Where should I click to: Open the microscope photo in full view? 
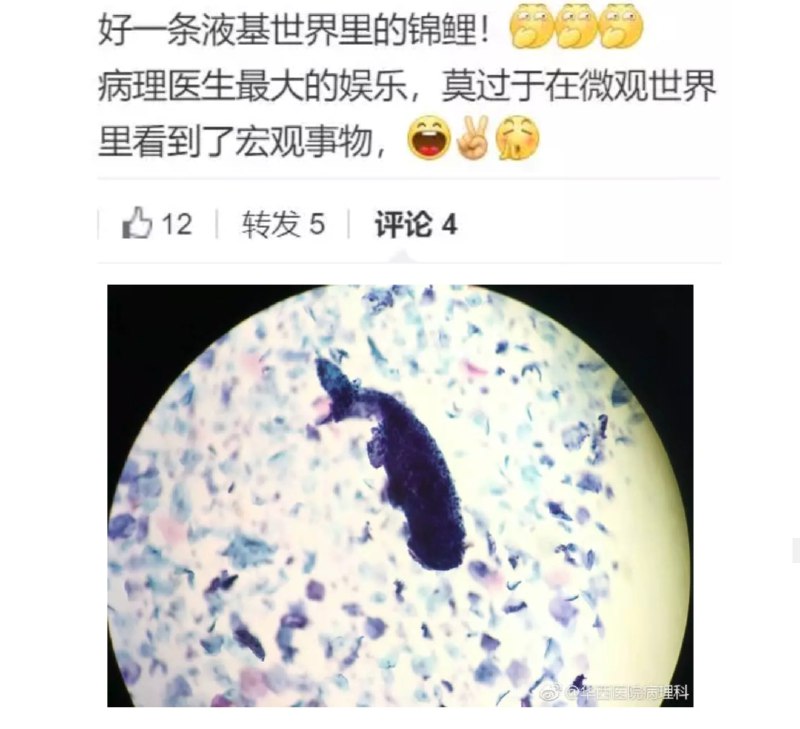pos(400,495)
